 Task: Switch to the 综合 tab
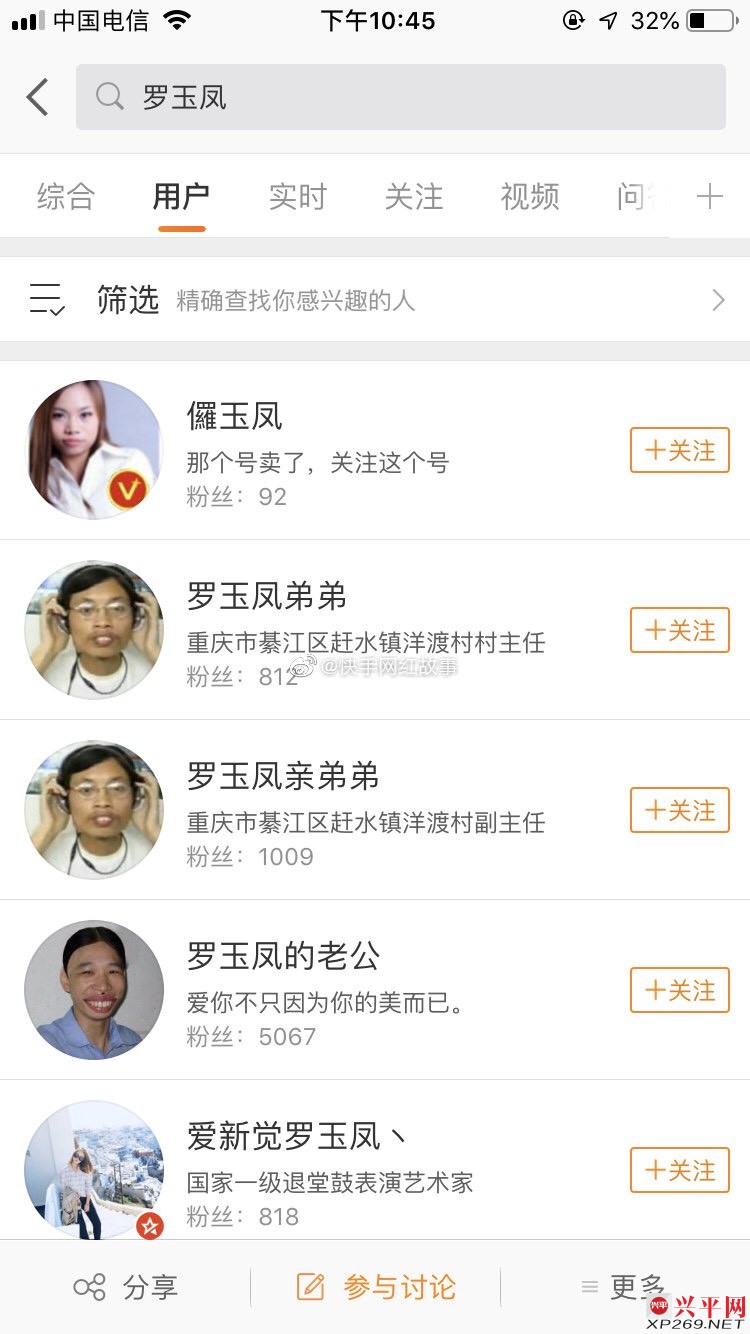[x=66, y=197]
